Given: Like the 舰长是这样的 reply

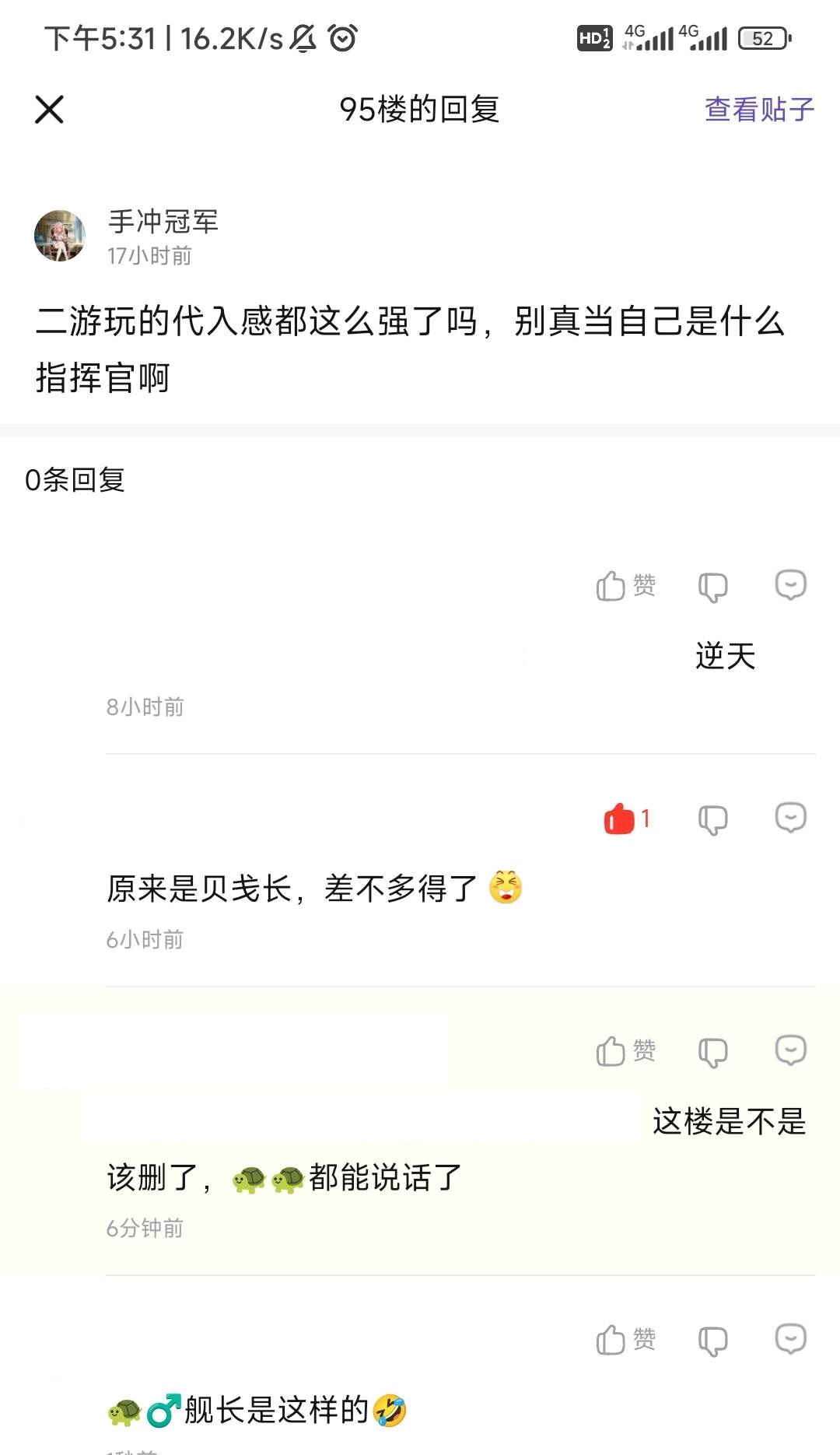Looking at the screenshot, I should coord(625,1340).
